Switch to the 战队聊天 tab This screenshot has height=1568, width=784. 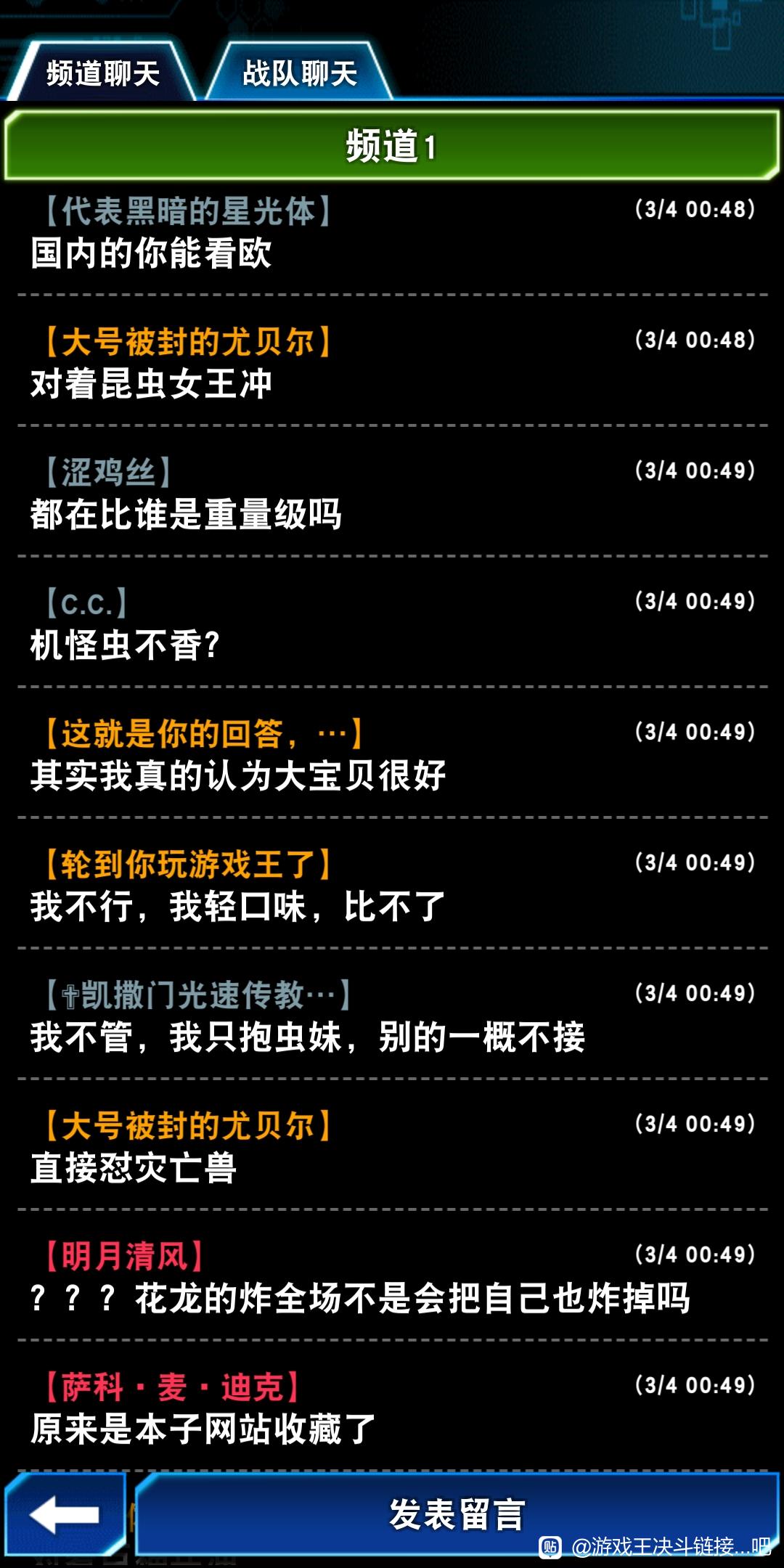299,73
